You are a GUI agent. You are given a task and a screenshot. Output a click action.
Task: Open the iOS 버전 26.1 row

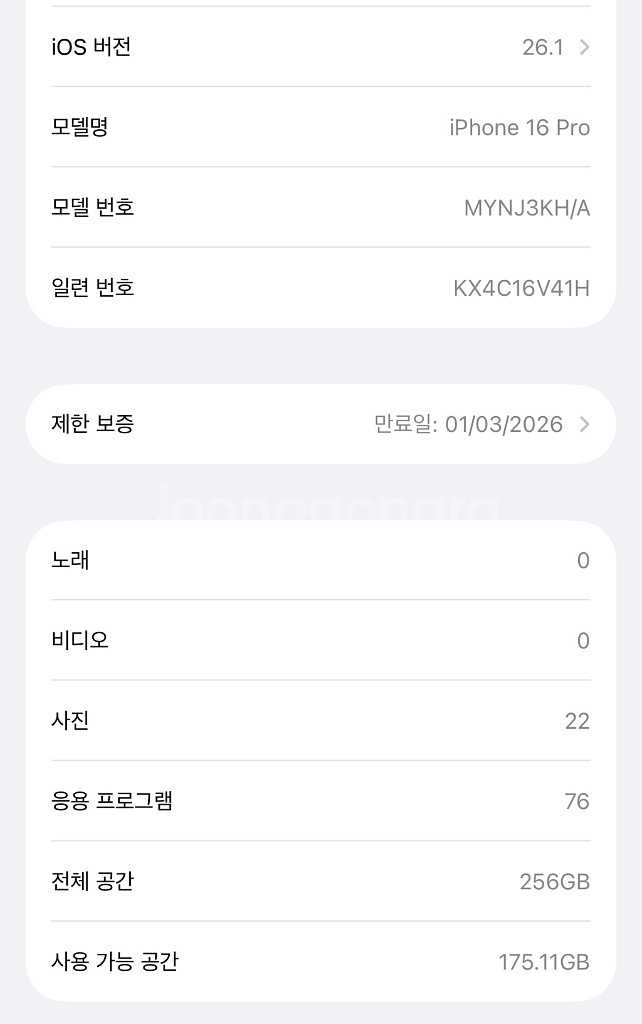pyautogui.click(x=320, y=47)
